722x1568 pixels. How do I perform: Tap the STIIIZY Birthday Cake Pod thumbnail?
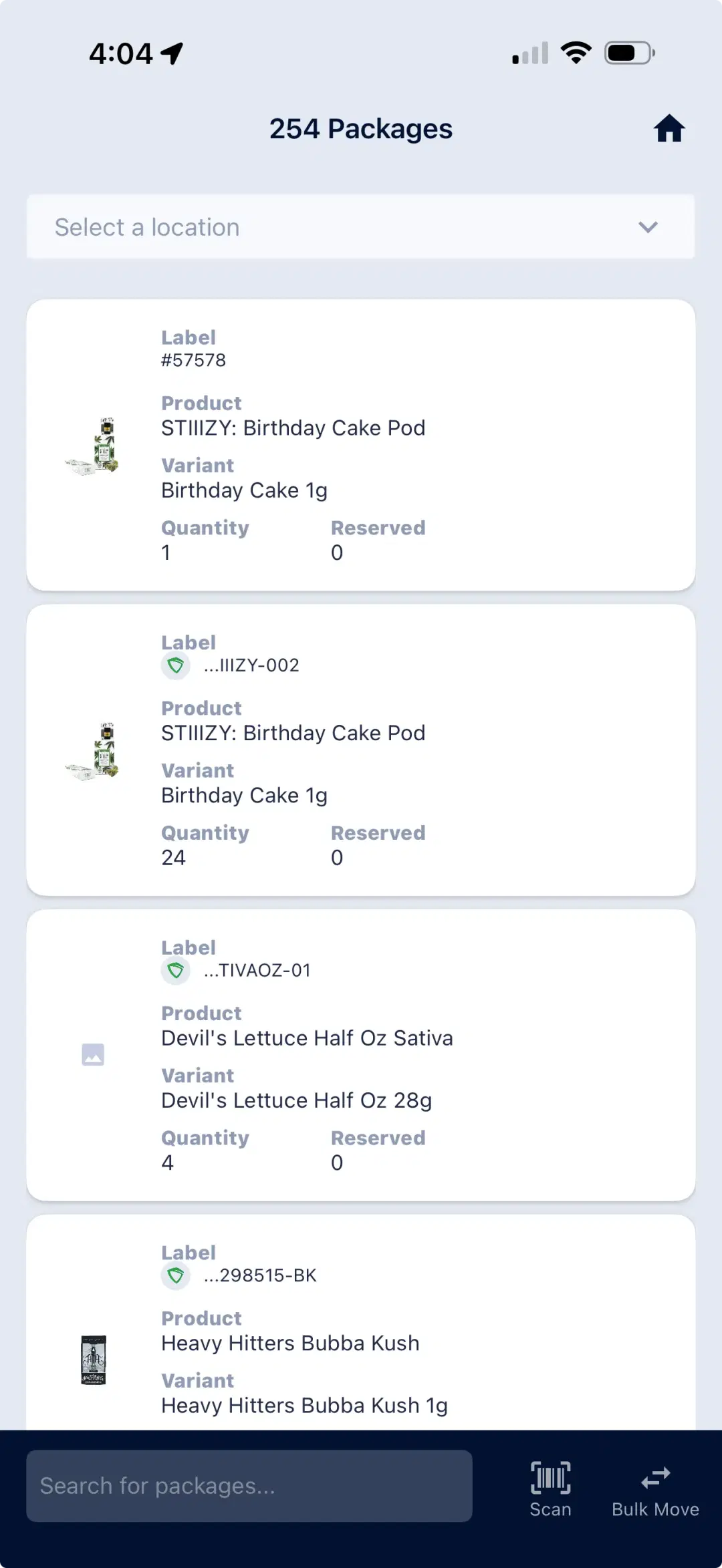(94, 444)
